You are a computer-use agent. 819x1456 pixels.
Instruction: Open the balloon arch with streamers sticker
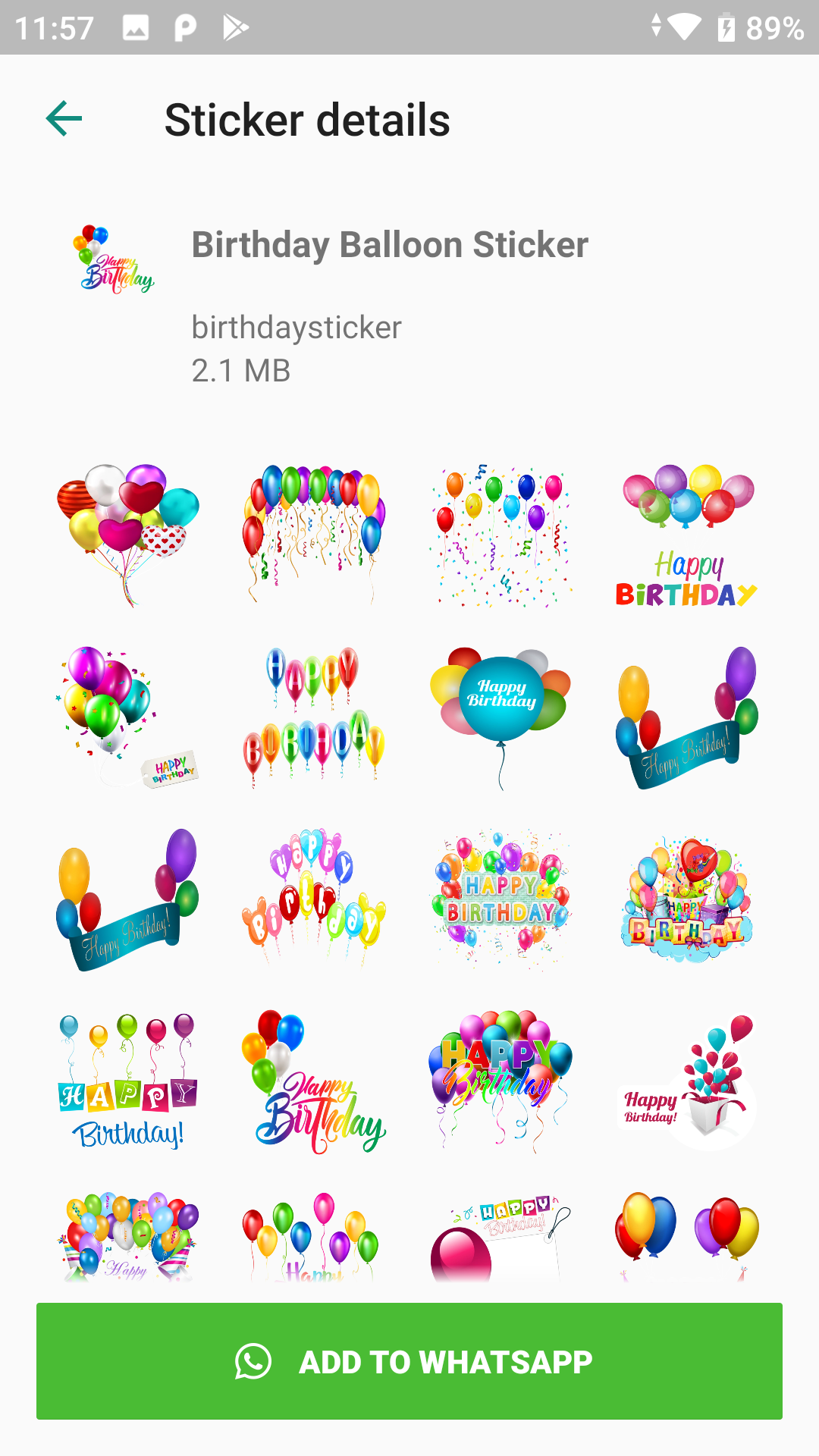(x=313, y=531)
